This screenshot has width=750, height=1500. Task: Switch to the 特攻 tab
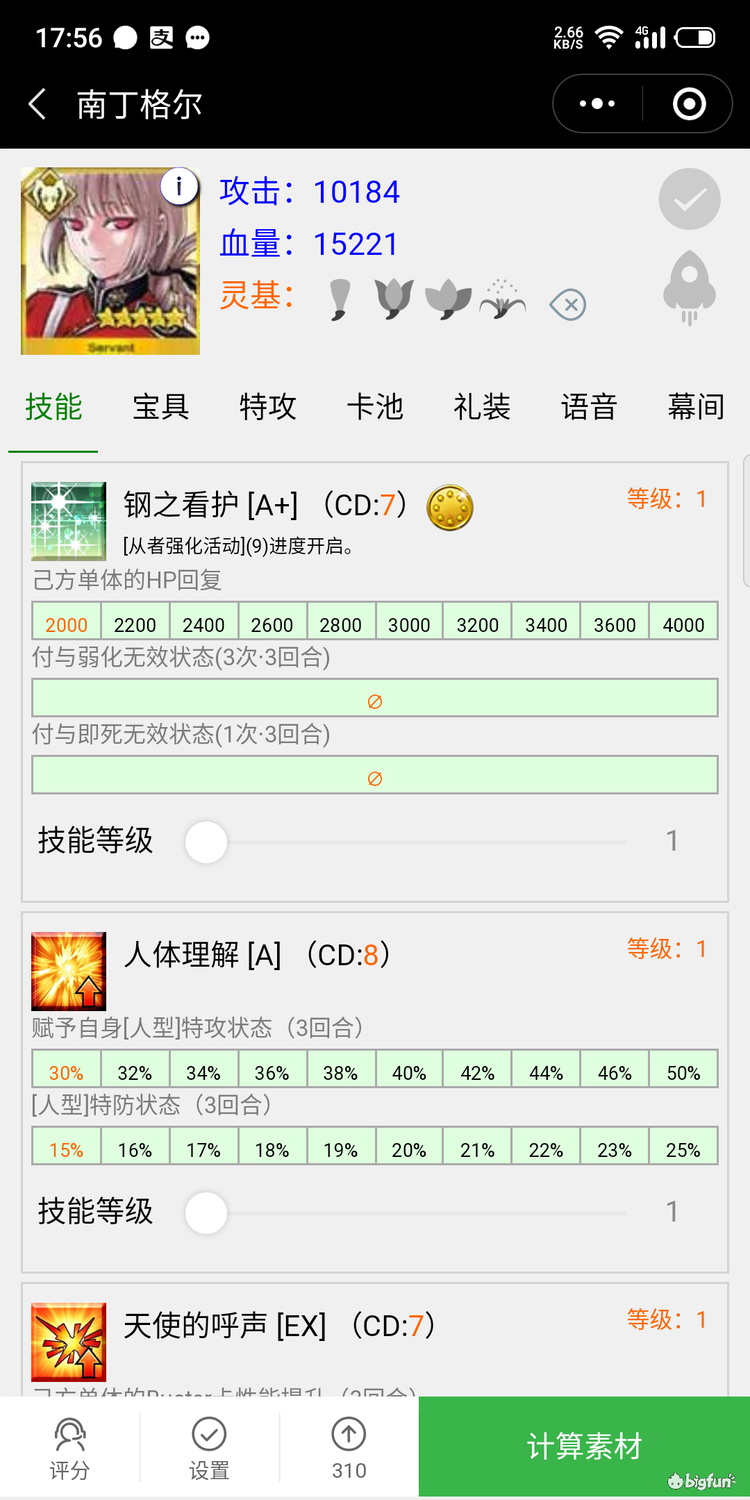[x=268, y=407]
